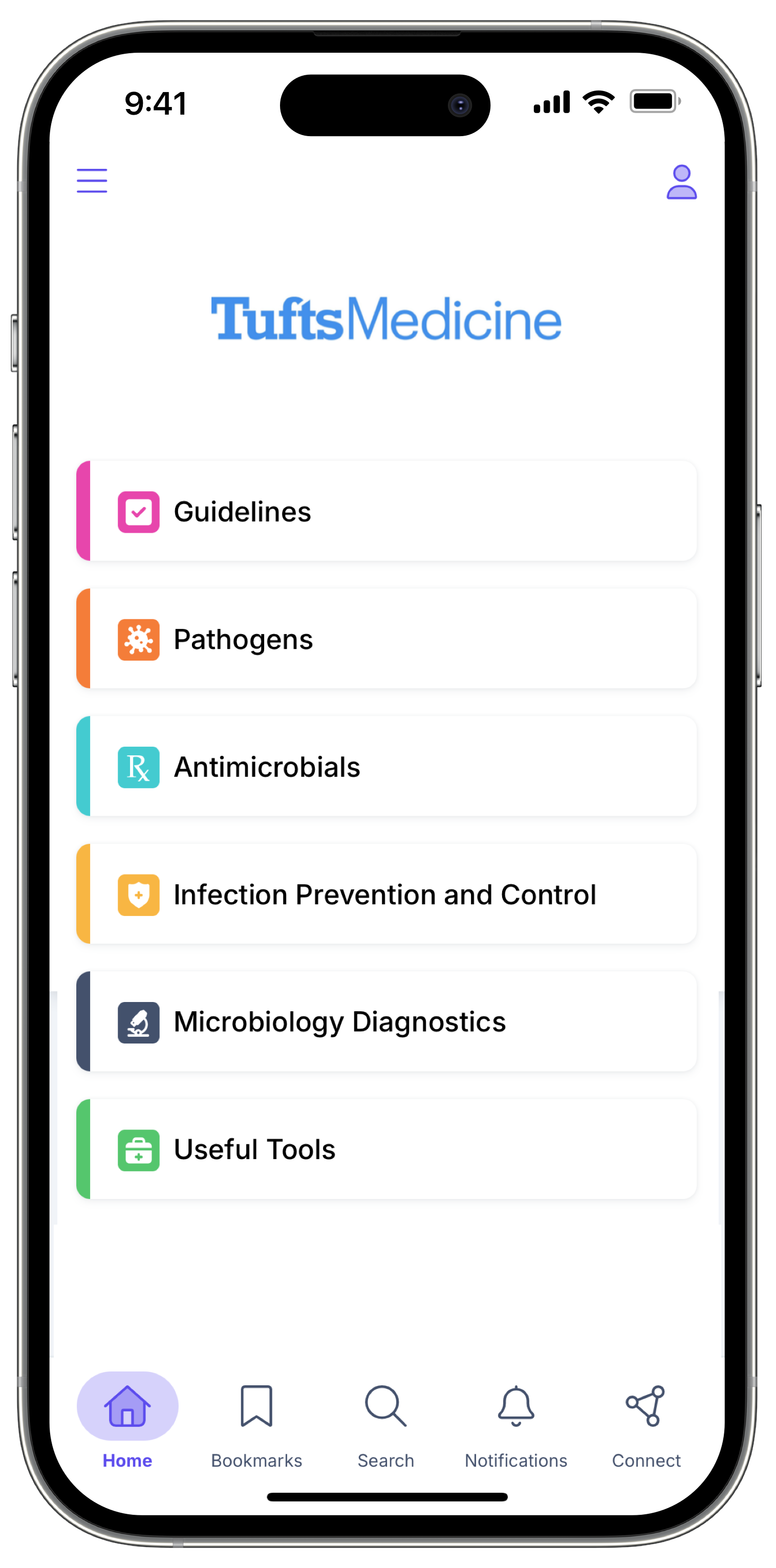Open the Guidelines section
The image size is (776, 1568).
coord(386,511)
